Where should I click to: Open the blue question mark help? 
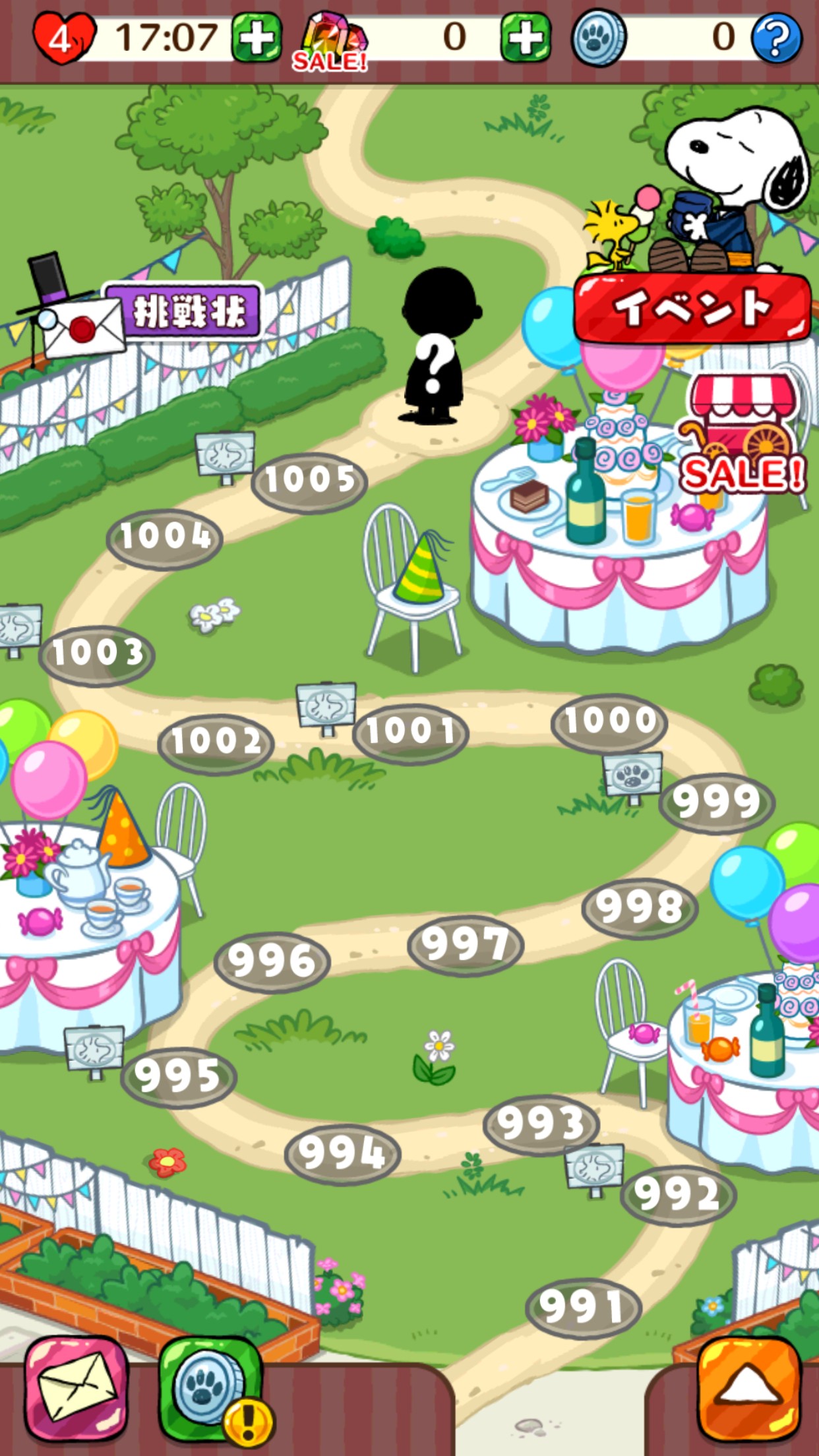777,38
